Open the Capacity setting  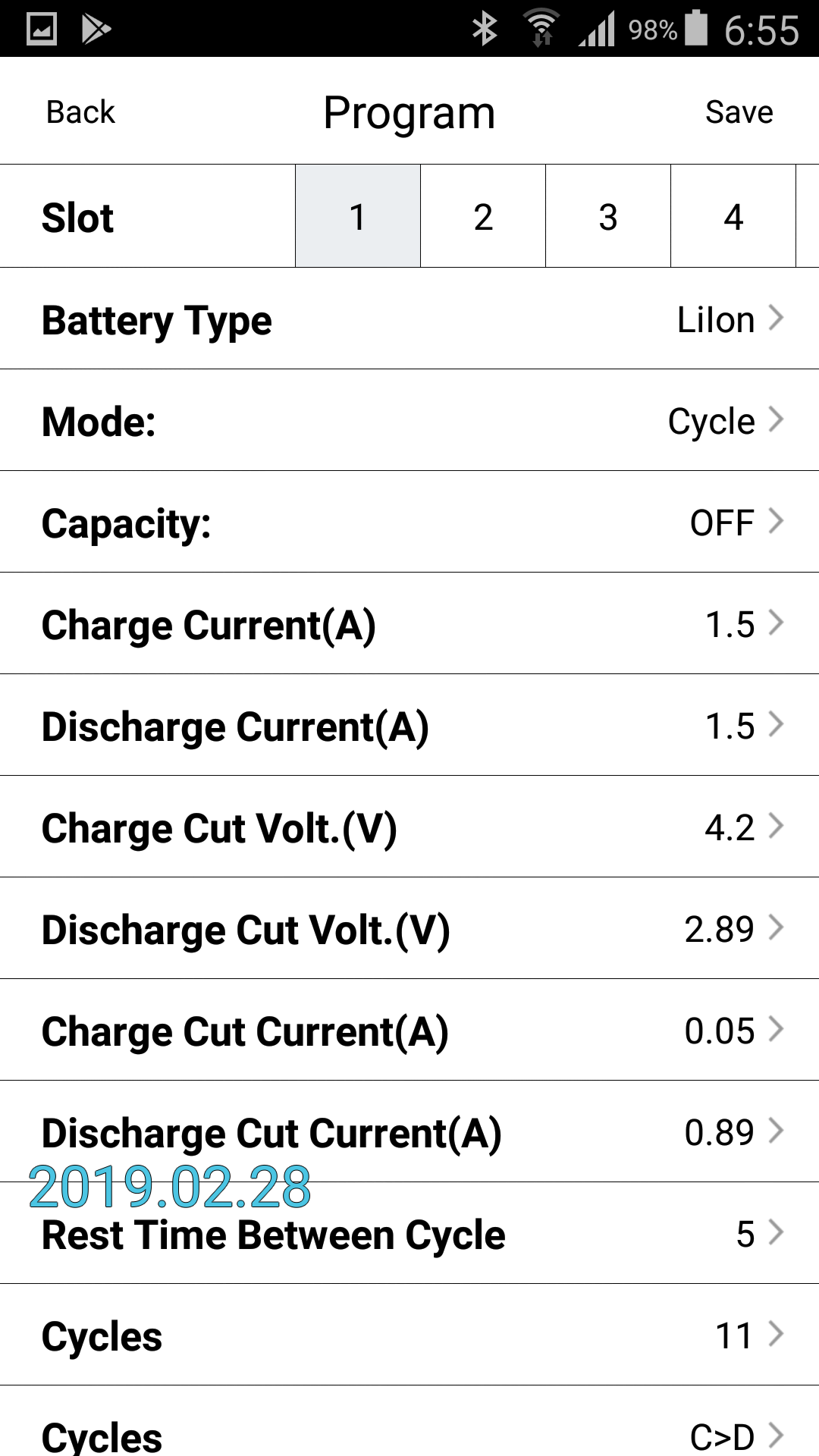click(409, 522)
